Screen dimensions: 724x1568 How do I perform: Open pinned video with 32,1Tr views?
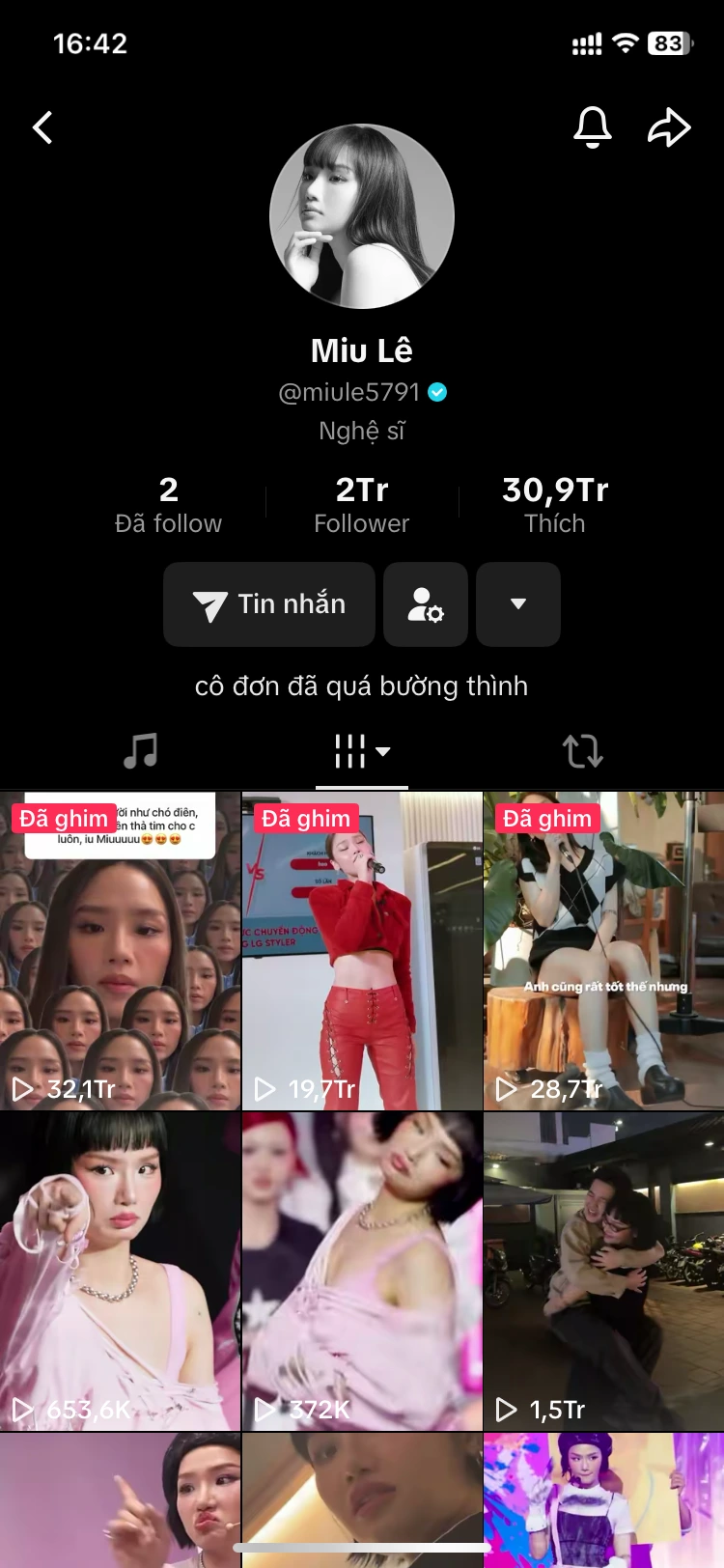click(x=120, y=951)
